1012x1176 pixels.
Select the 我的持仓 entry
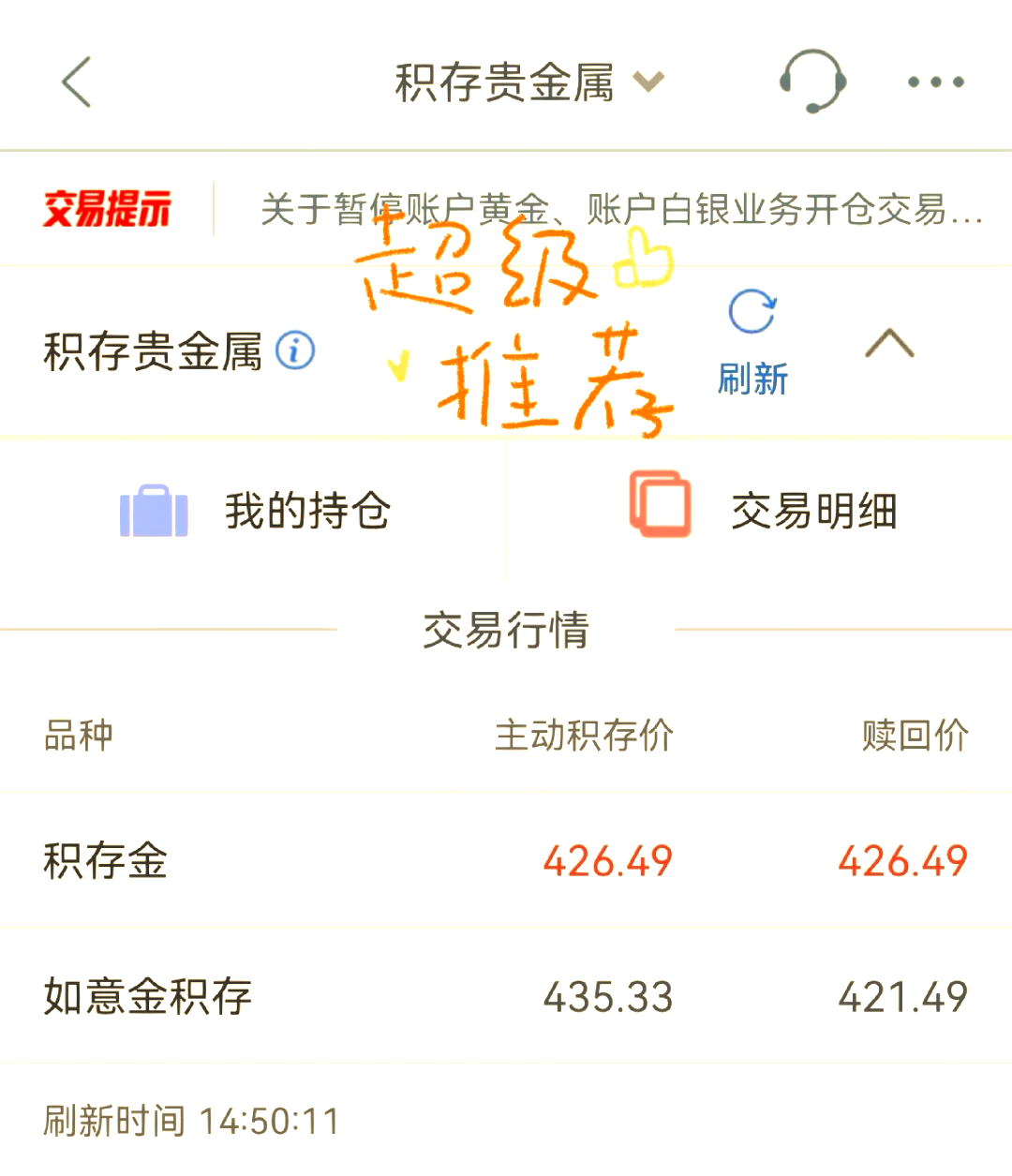coord(306,511)
